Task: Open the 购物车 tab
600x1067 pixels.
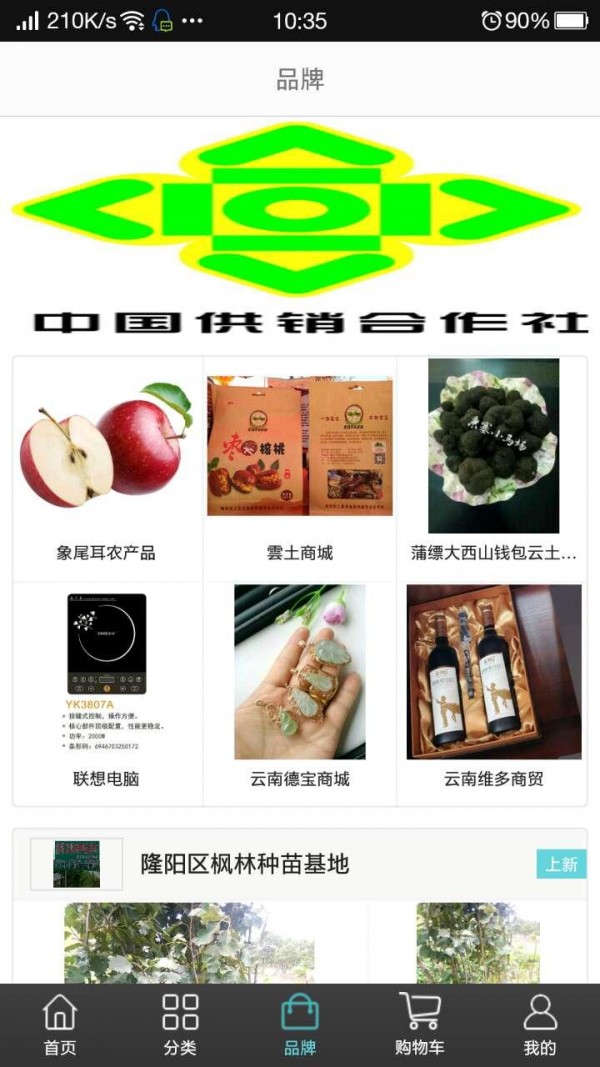Action: pyautogui.click(x=420, y=1025)
